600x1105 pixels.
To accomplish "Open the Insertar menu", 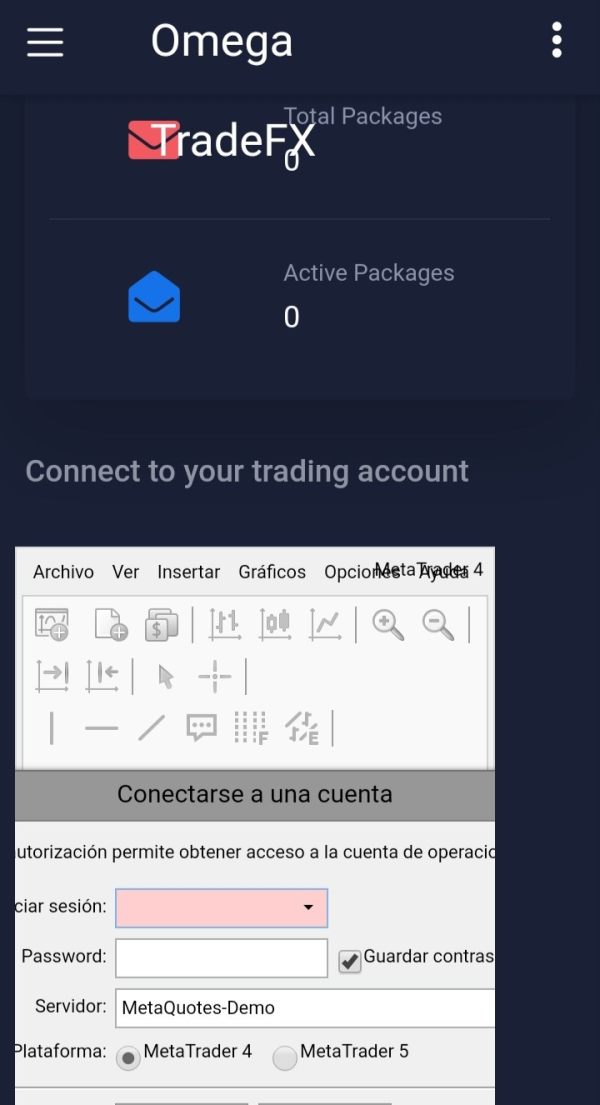I will [x=188, y=572].
